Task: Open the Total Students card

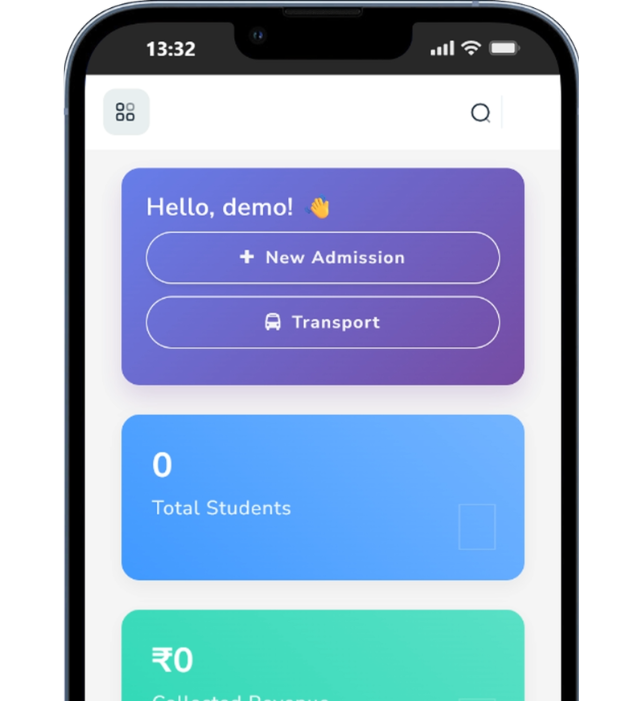Action: click(x=322, y=497)
